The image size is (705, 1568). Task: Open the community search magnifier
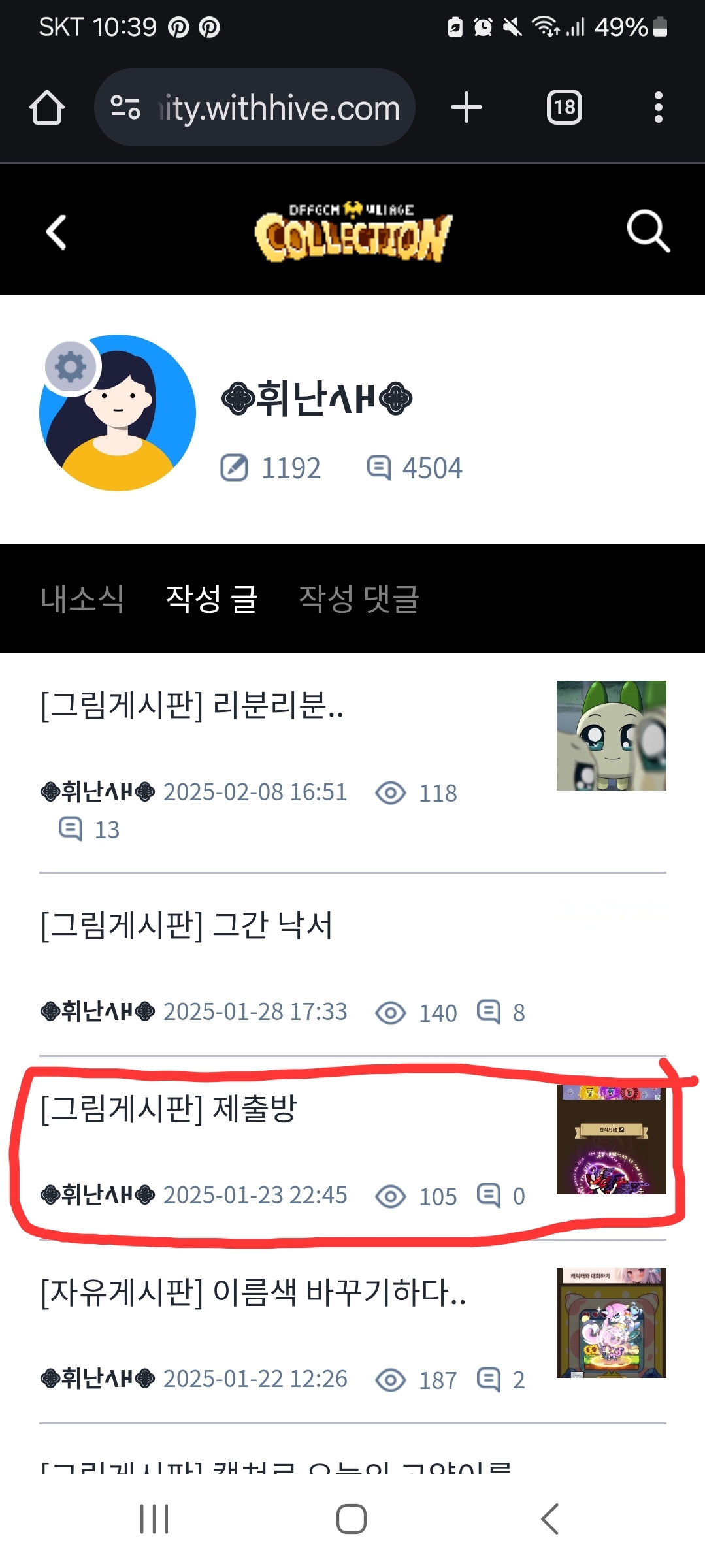[648, 231]
